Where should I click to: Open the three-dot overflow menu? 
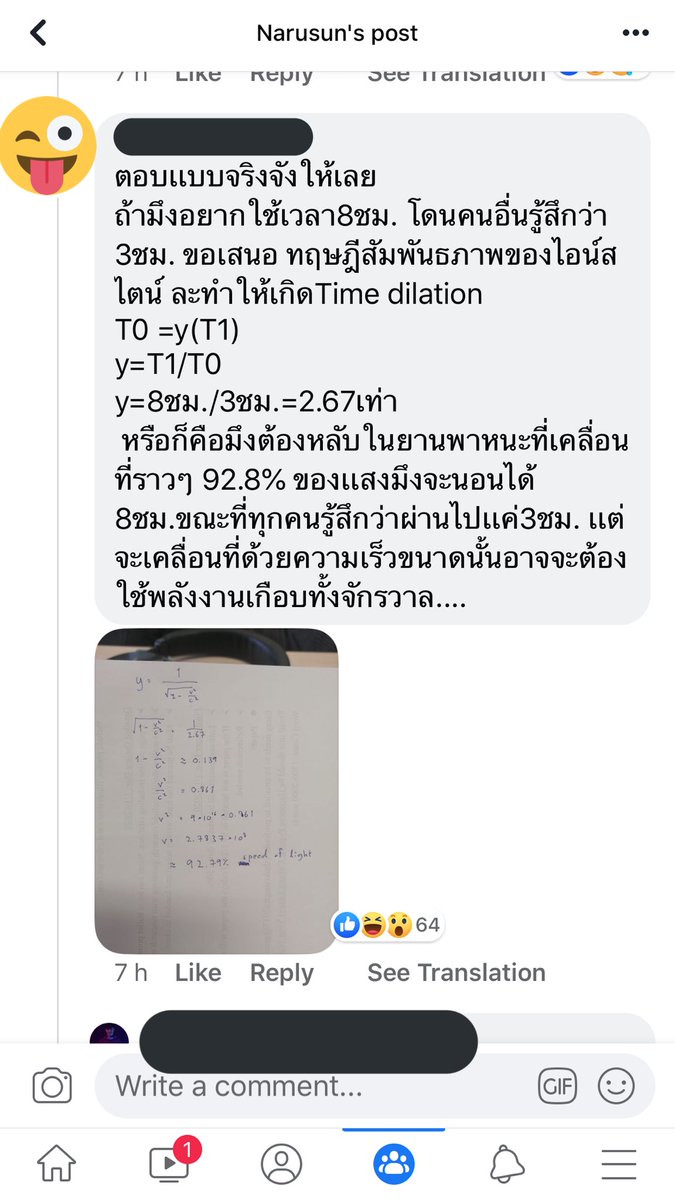click(636, 33)
